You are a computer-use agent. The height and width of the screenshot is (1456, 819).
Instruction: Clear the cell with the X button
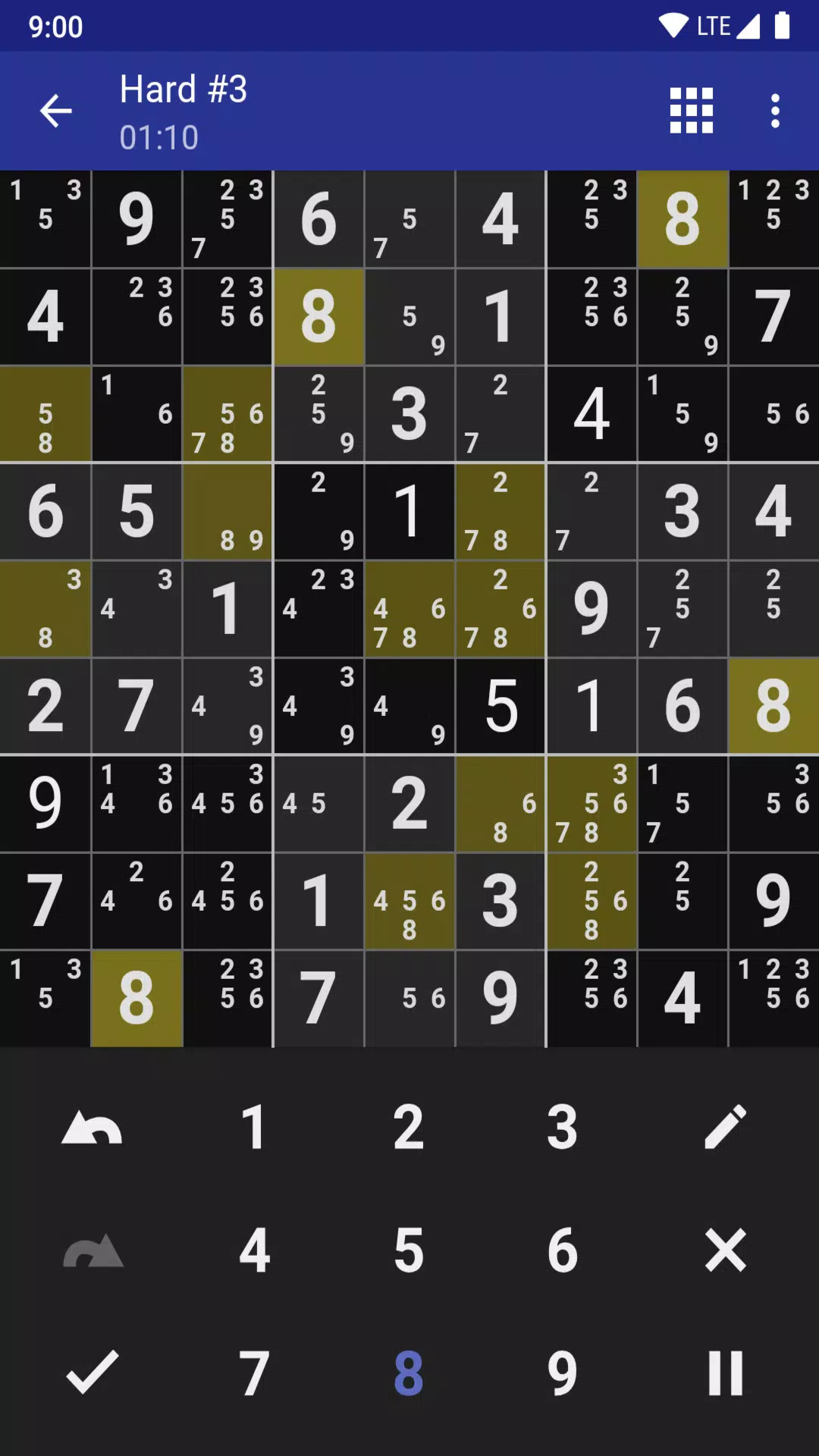click(726, 1250)
